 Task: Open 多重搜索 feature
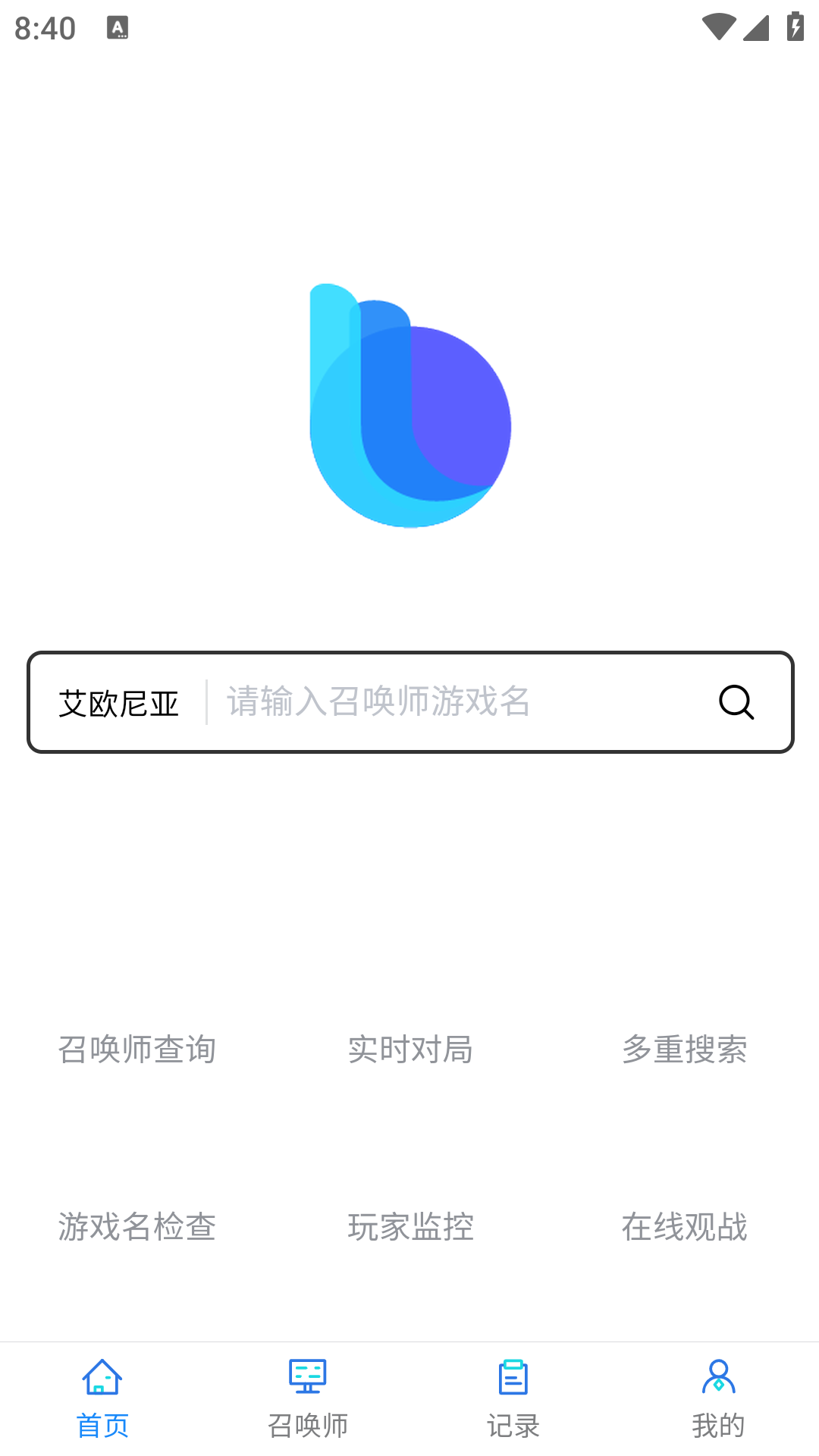tap(683, 1050)
